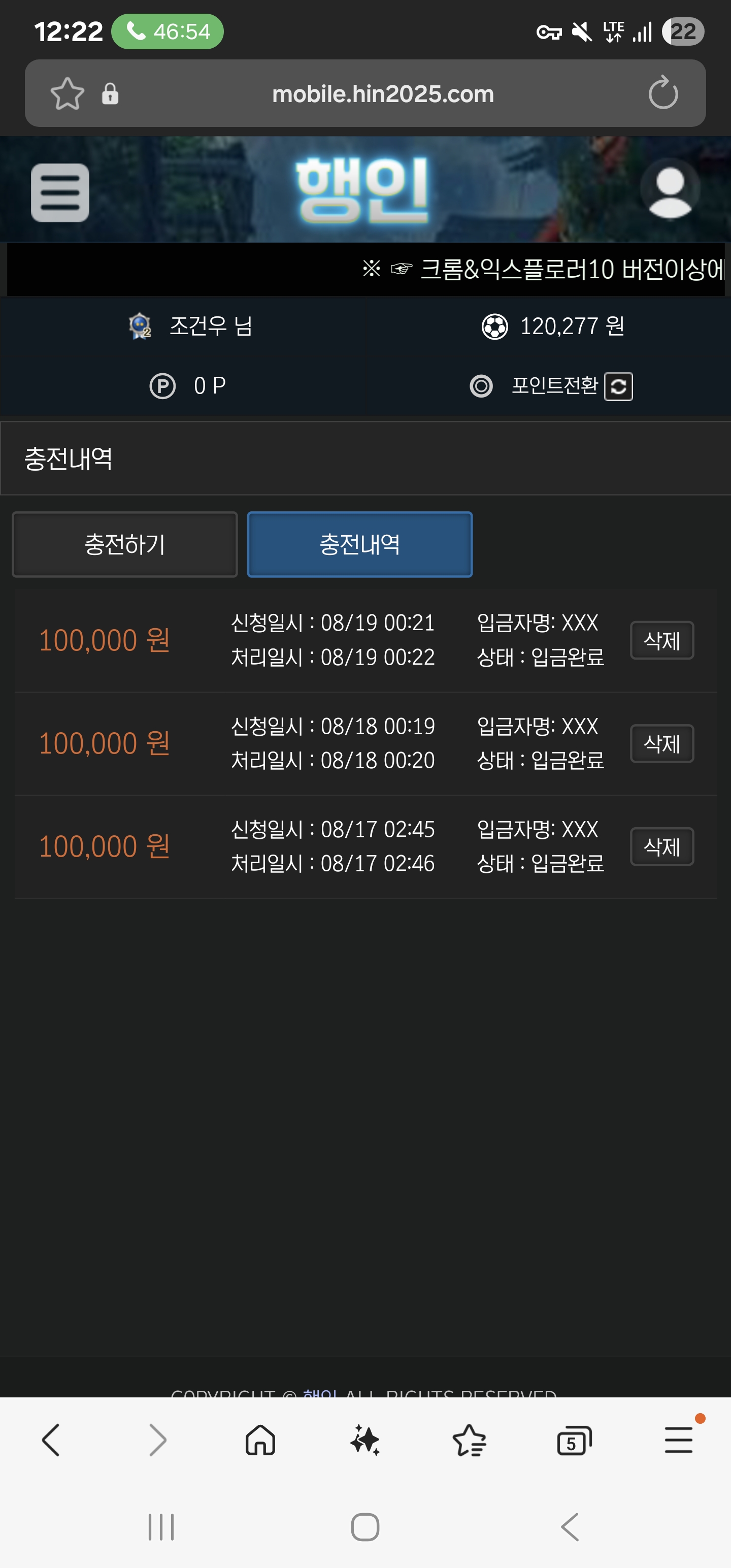Screen dimensions: 731x1568
Task: Tap the 포인트전환 refresh button
Action: 618,386
